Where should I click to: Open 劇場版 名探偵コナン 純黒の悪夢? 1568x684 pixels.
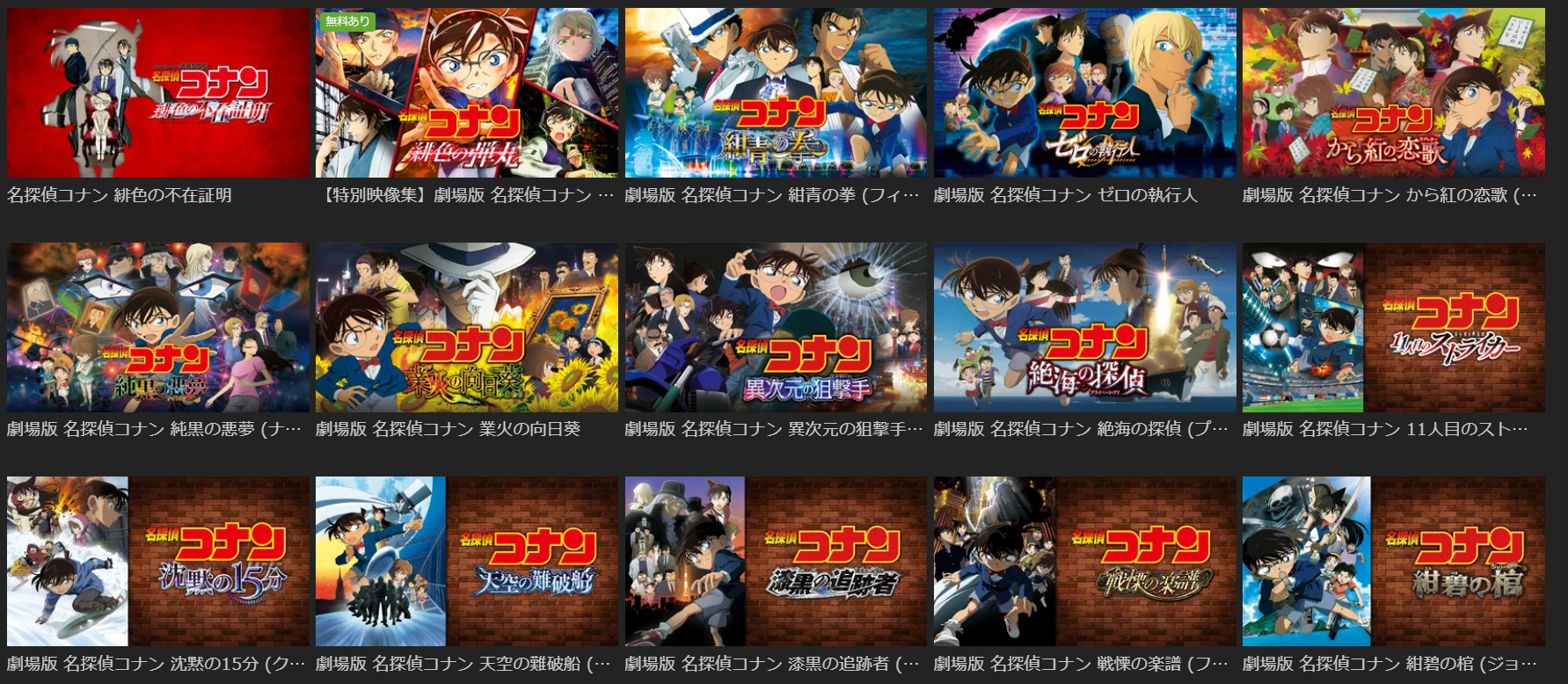(158, 327)
